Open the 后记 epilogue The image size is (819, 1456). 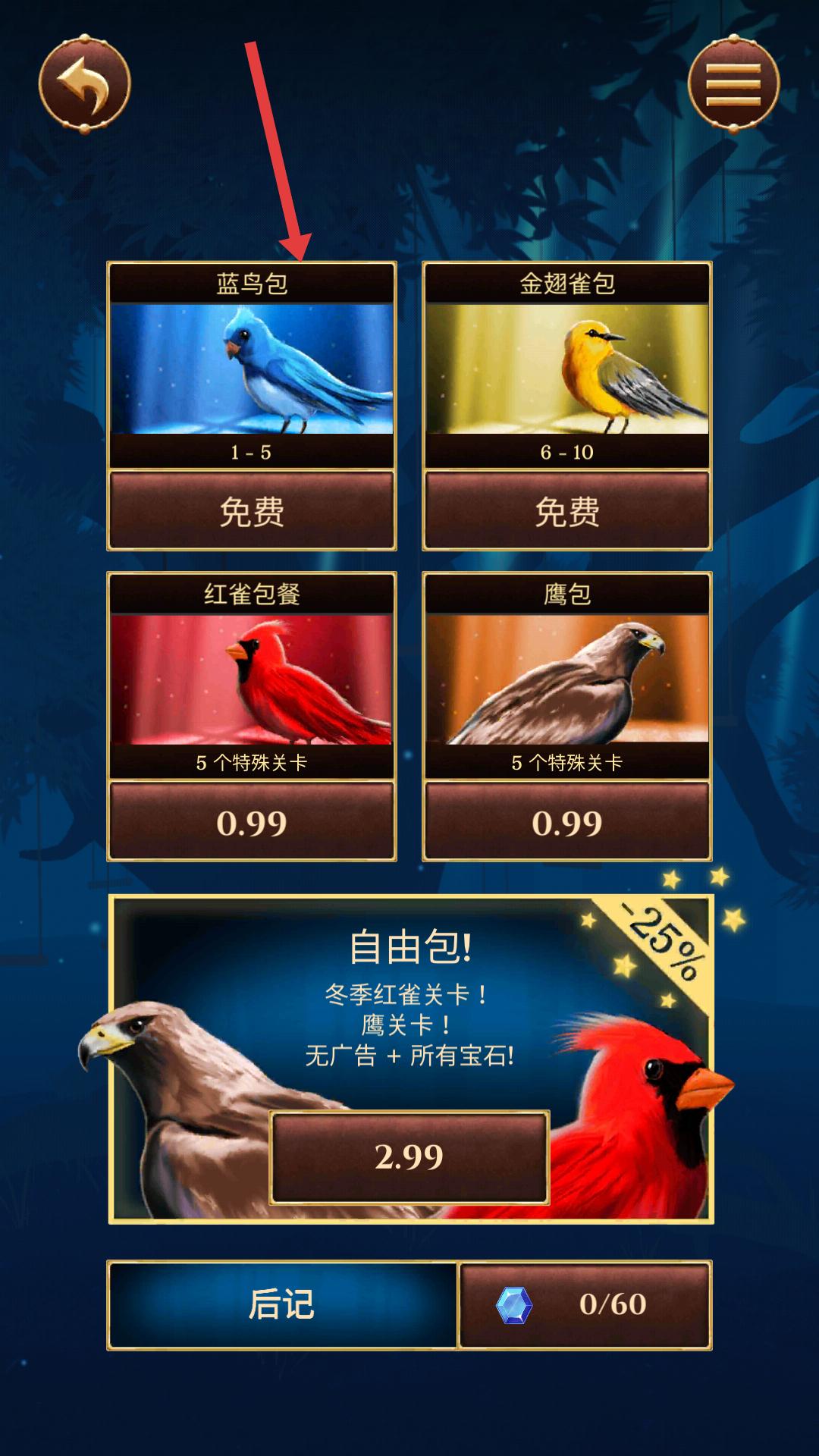[282, 1304]
